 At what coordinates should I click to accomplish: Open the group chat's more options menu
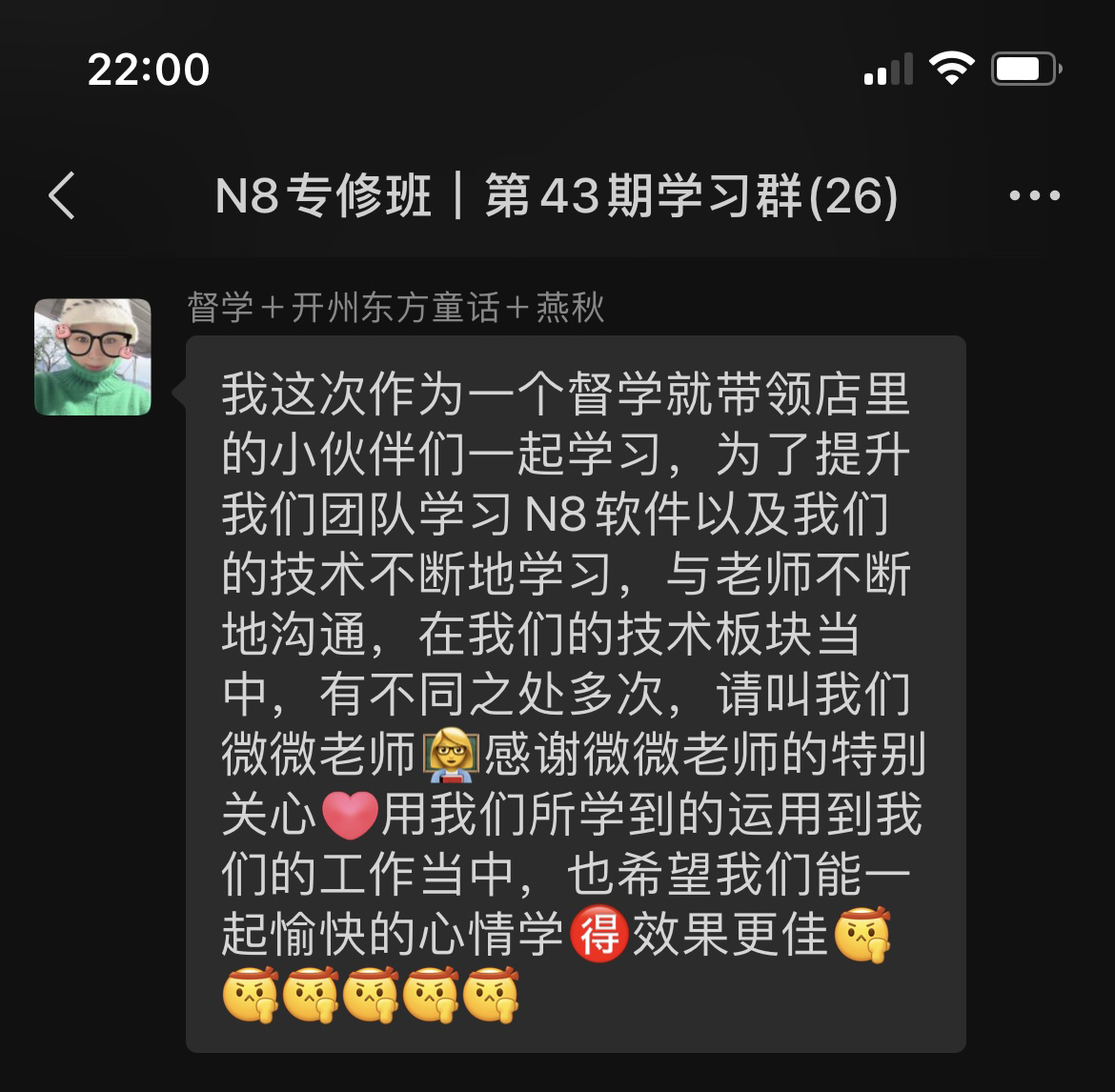point(1034,196)
